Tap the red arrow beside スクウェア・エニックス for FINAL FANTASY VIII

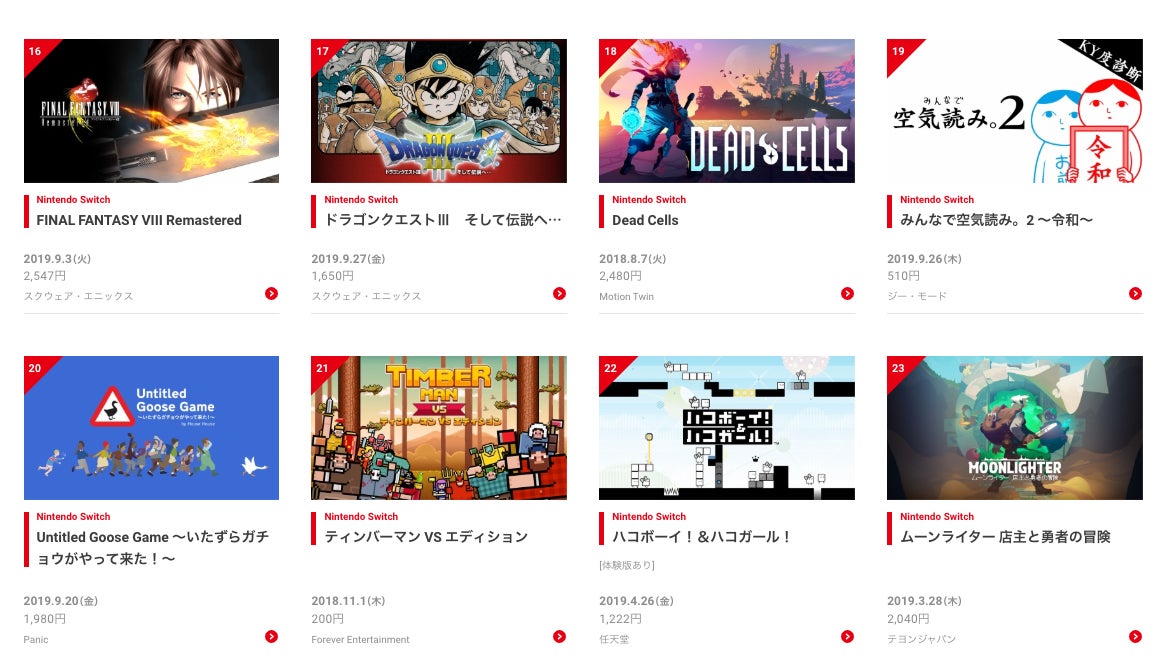(x=271, y=293)
